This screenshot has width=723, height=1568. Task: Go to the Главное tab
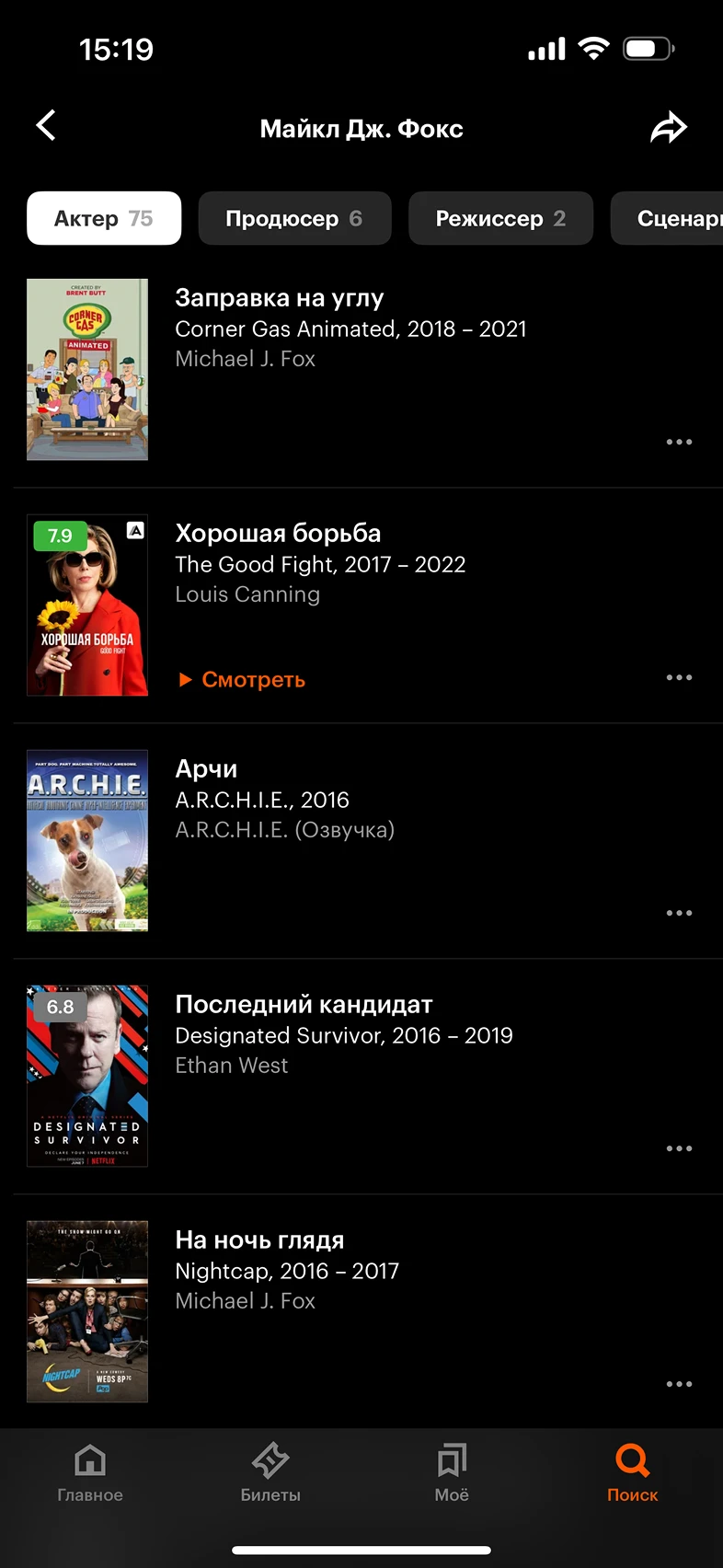(90, 1472)
